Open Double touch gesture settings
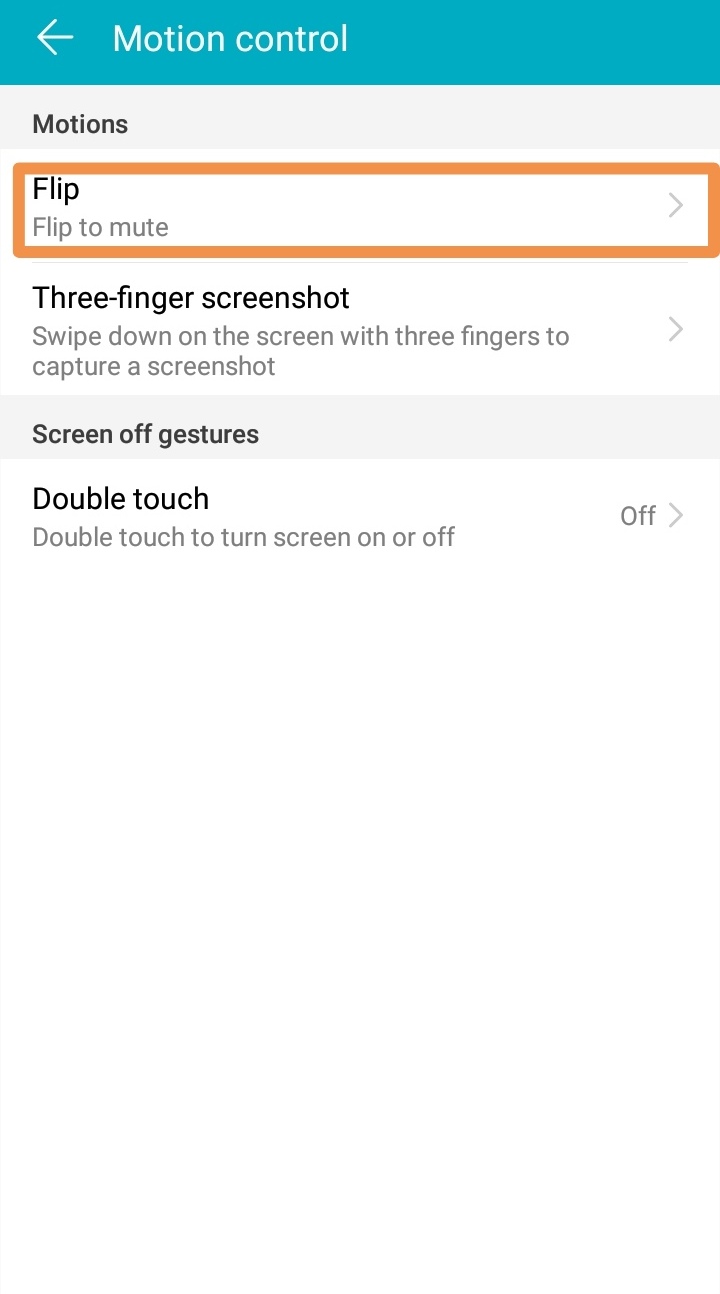This screenshot has width=720, height=1294. (360, 516)
